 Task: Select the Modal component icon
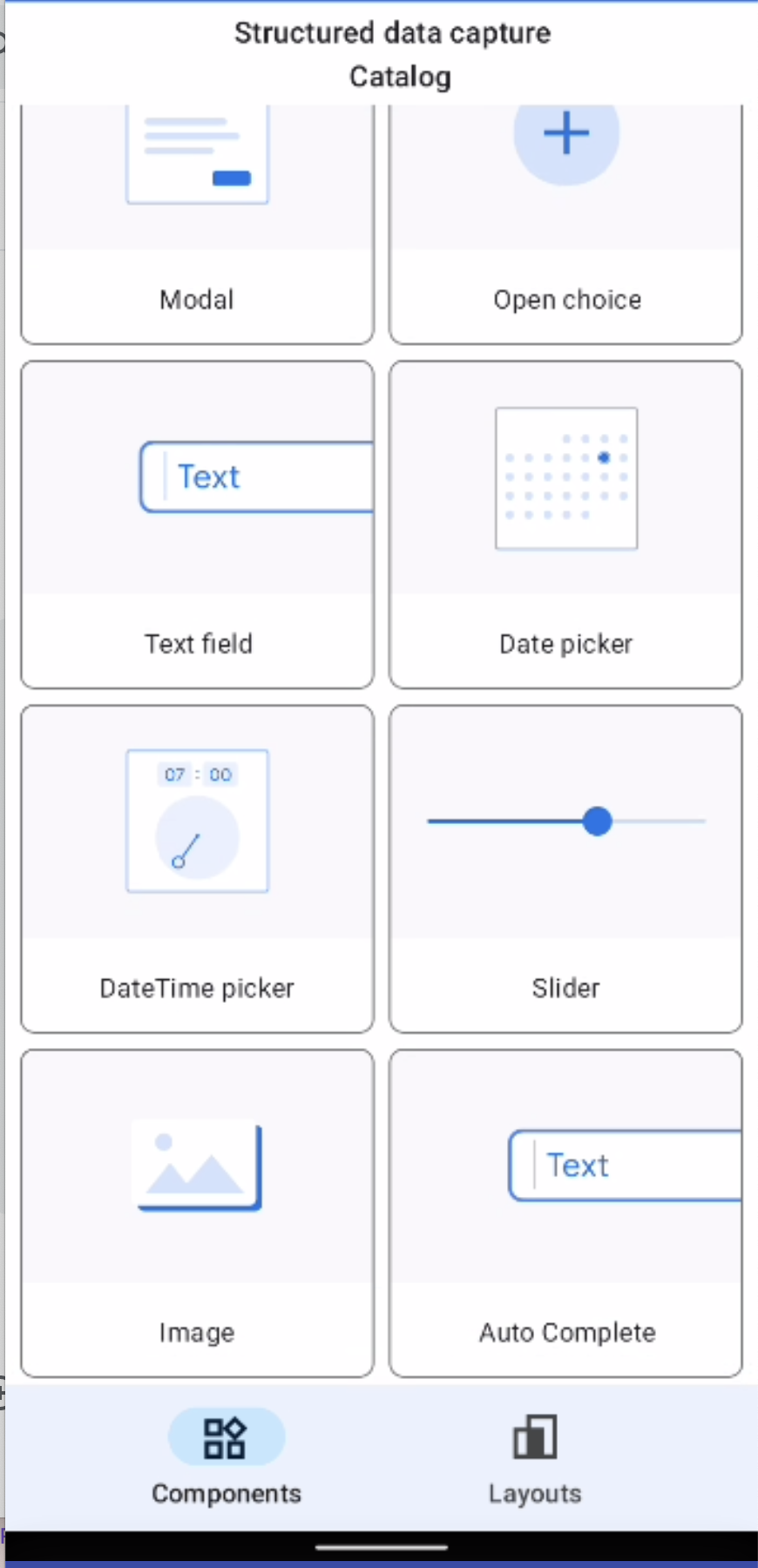[x=197, y=155]
